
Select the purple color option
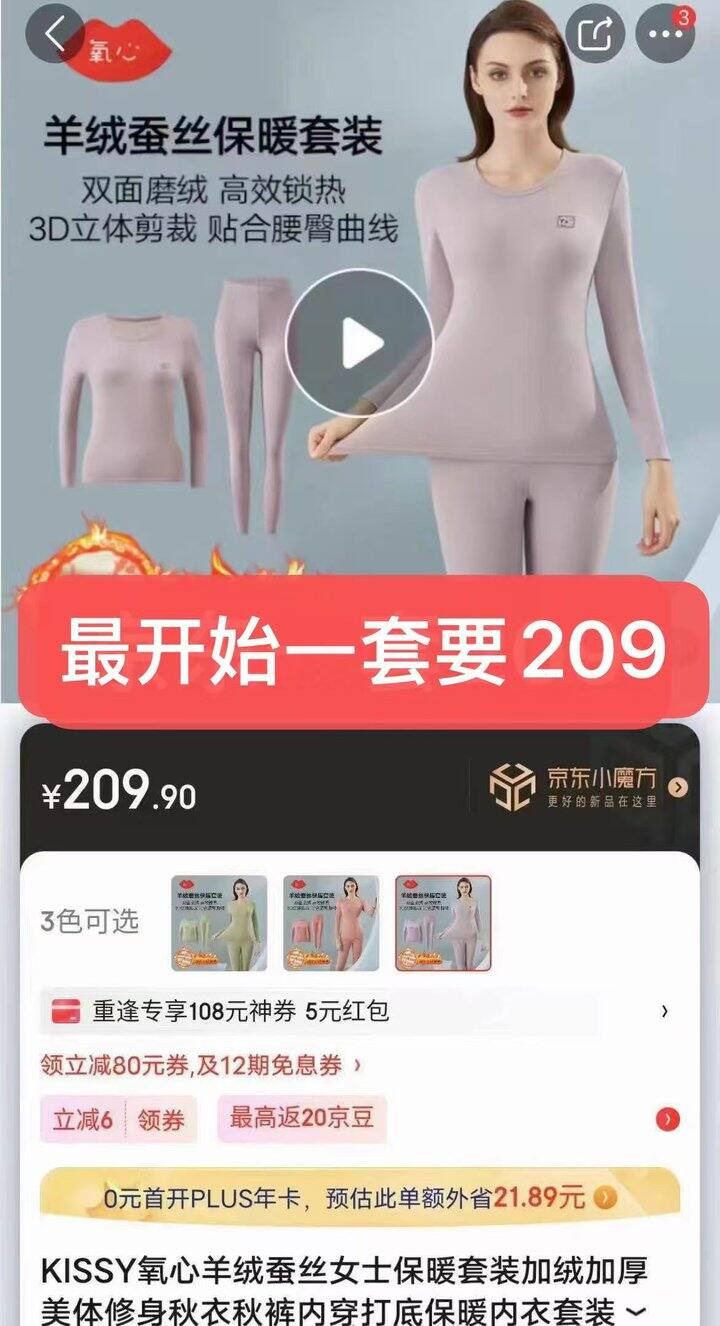pyautogui.click(x=443, y=923)
